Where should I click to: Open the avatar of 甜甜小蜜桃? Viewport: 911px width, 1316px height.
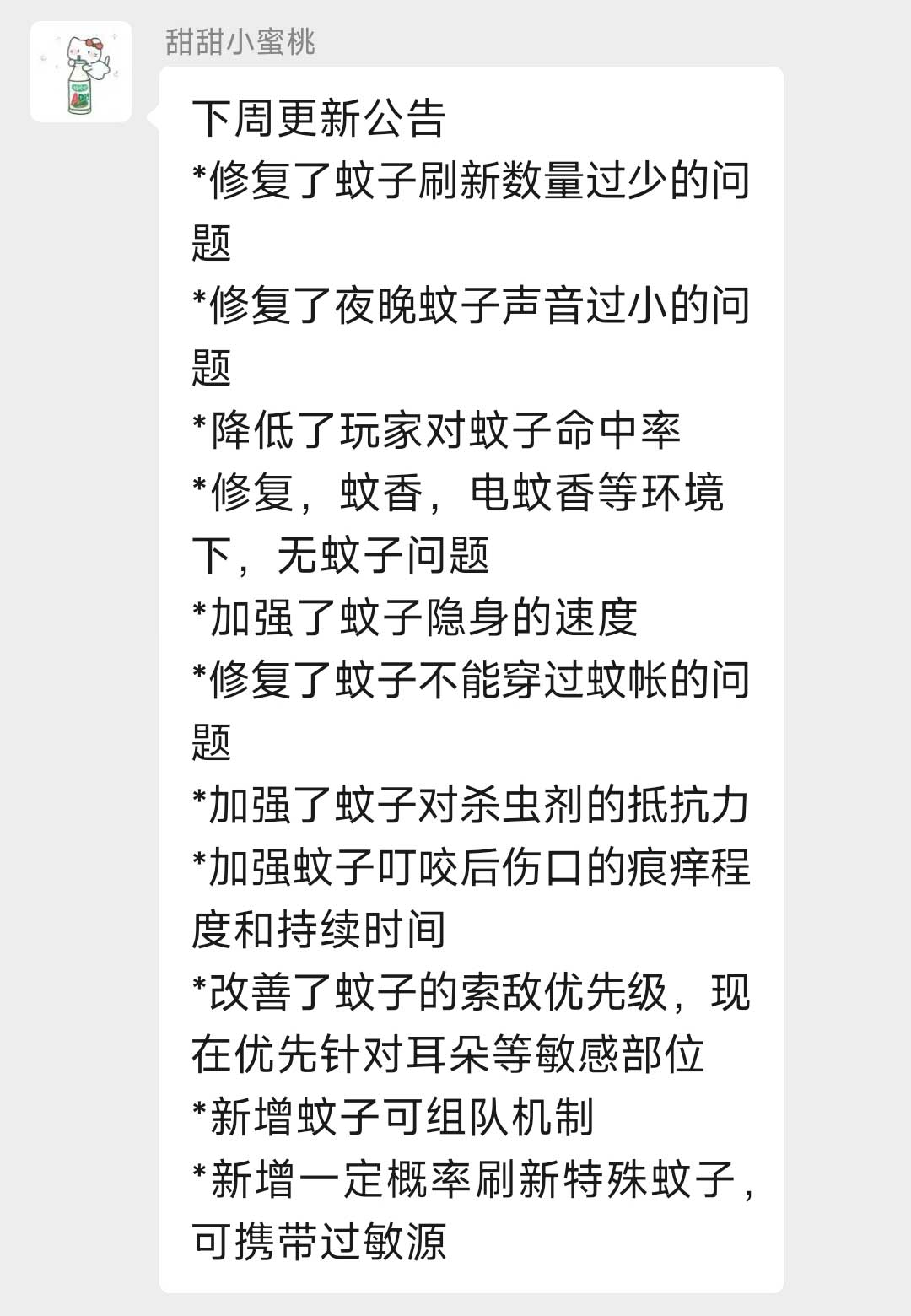pos(81,73)
